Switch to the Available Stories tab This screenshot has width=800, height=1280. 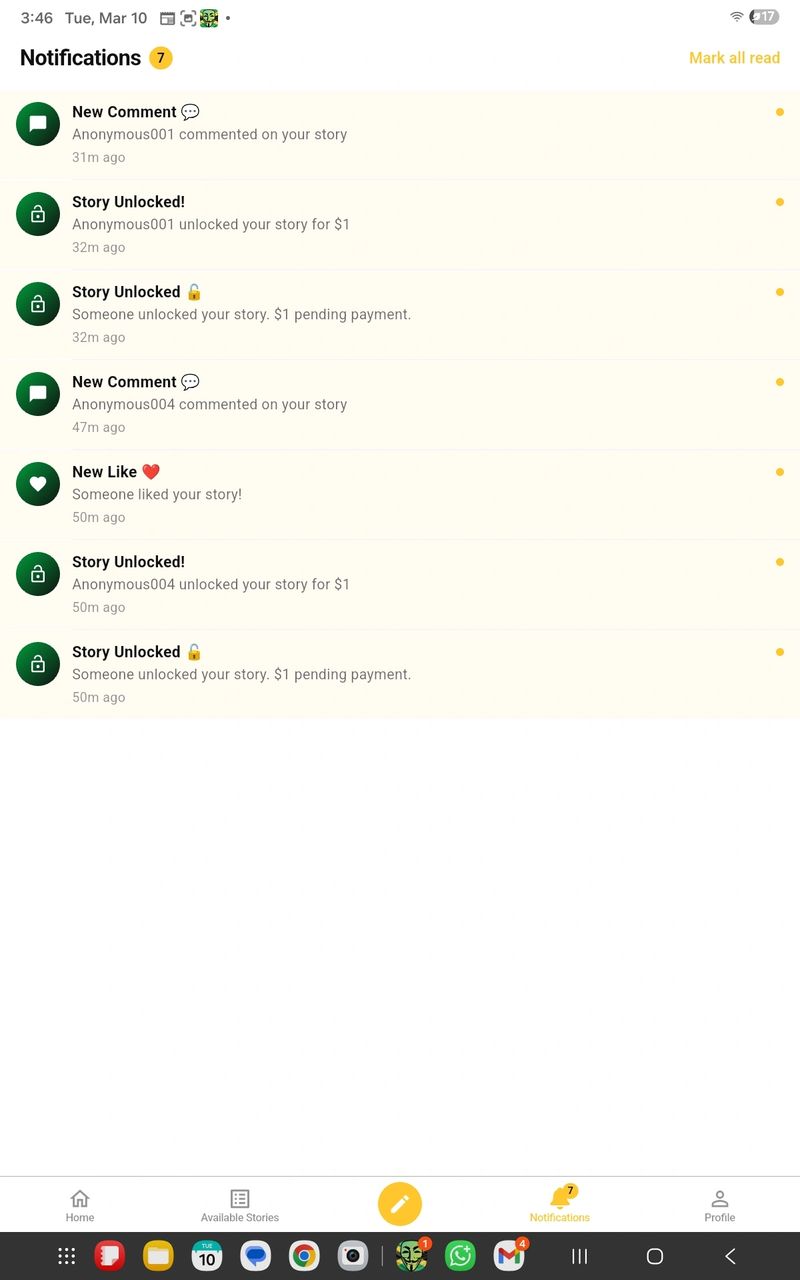coord(240,1205)
